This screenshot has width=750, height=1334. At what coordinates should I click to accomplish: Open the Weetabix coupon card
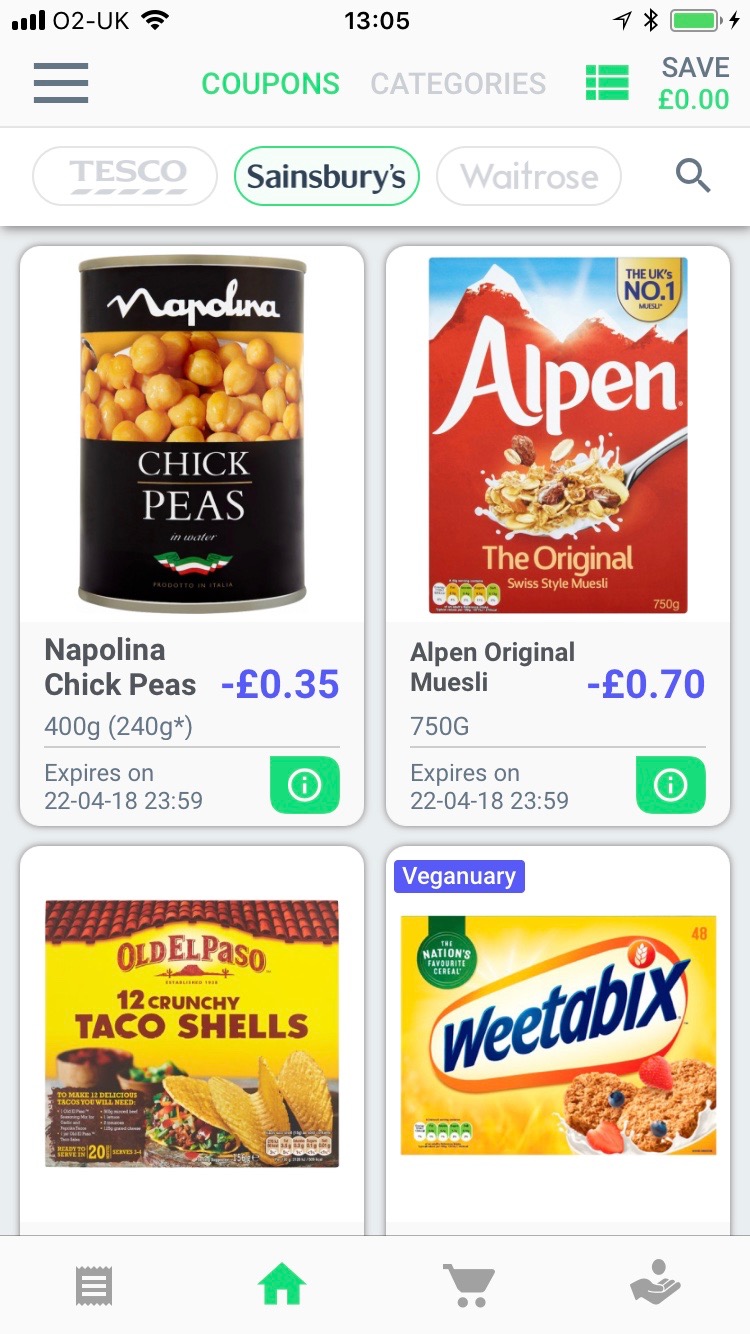[558, 1040]
